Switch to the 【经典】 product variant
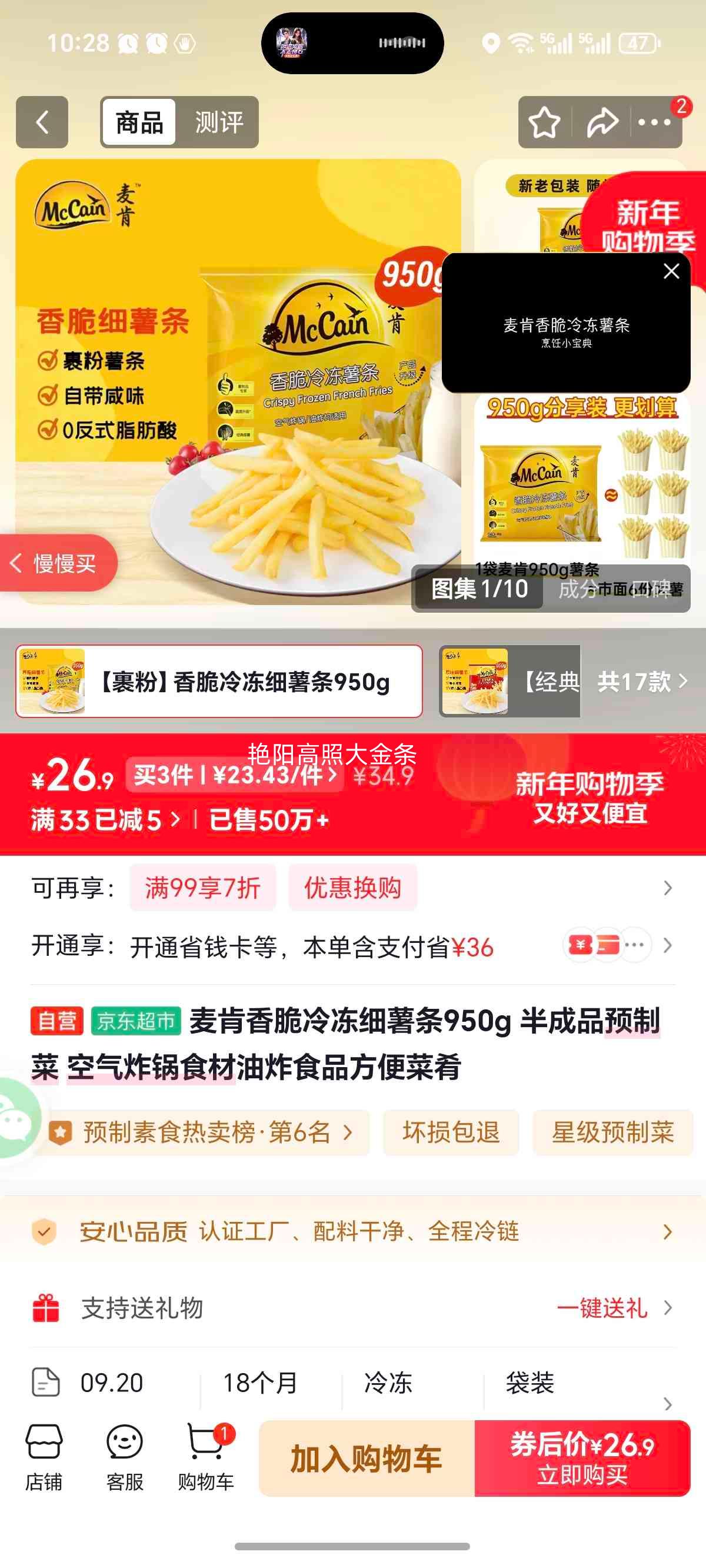Screen dimensions: 706x1568 click(x=481, y=683)
